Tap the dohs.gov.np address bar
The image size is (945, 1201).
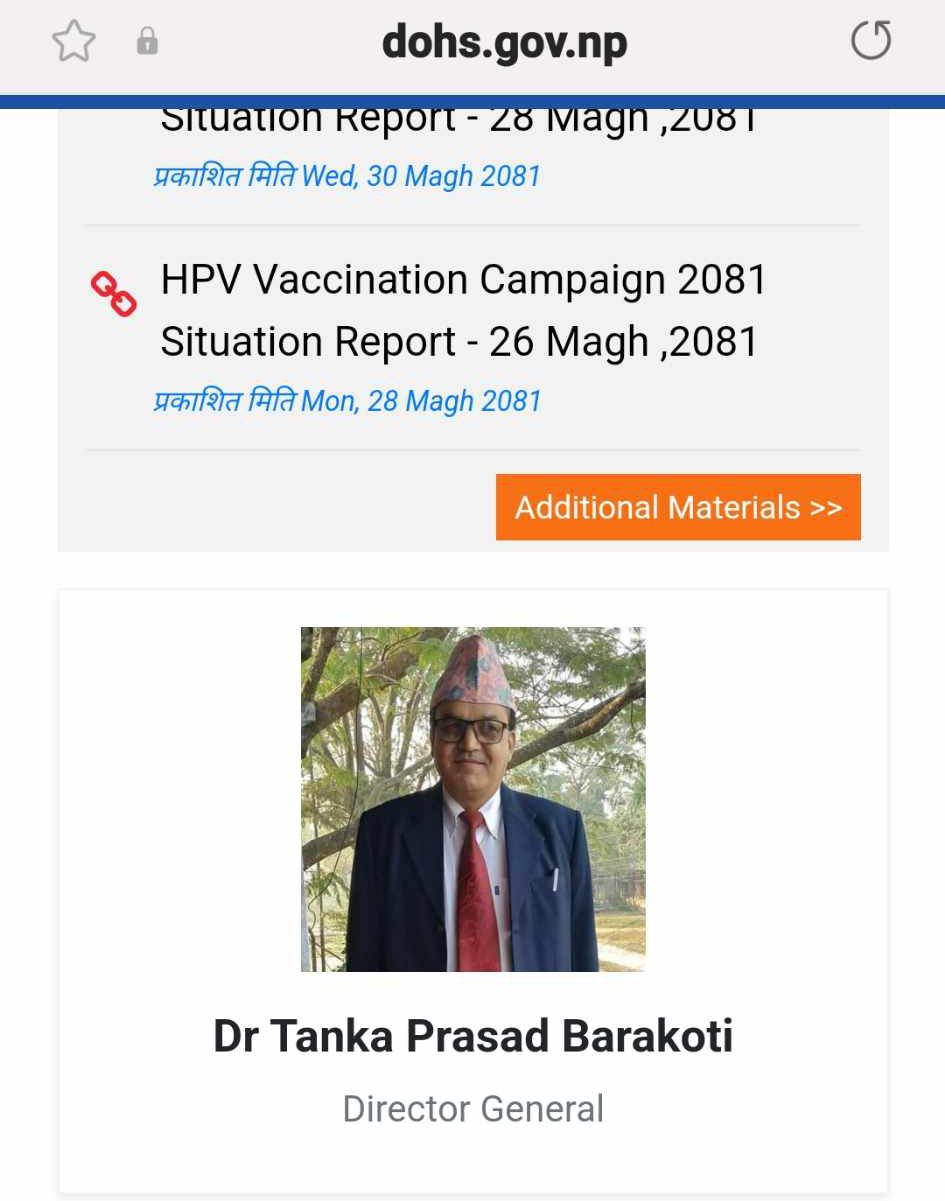coord(504,43)
